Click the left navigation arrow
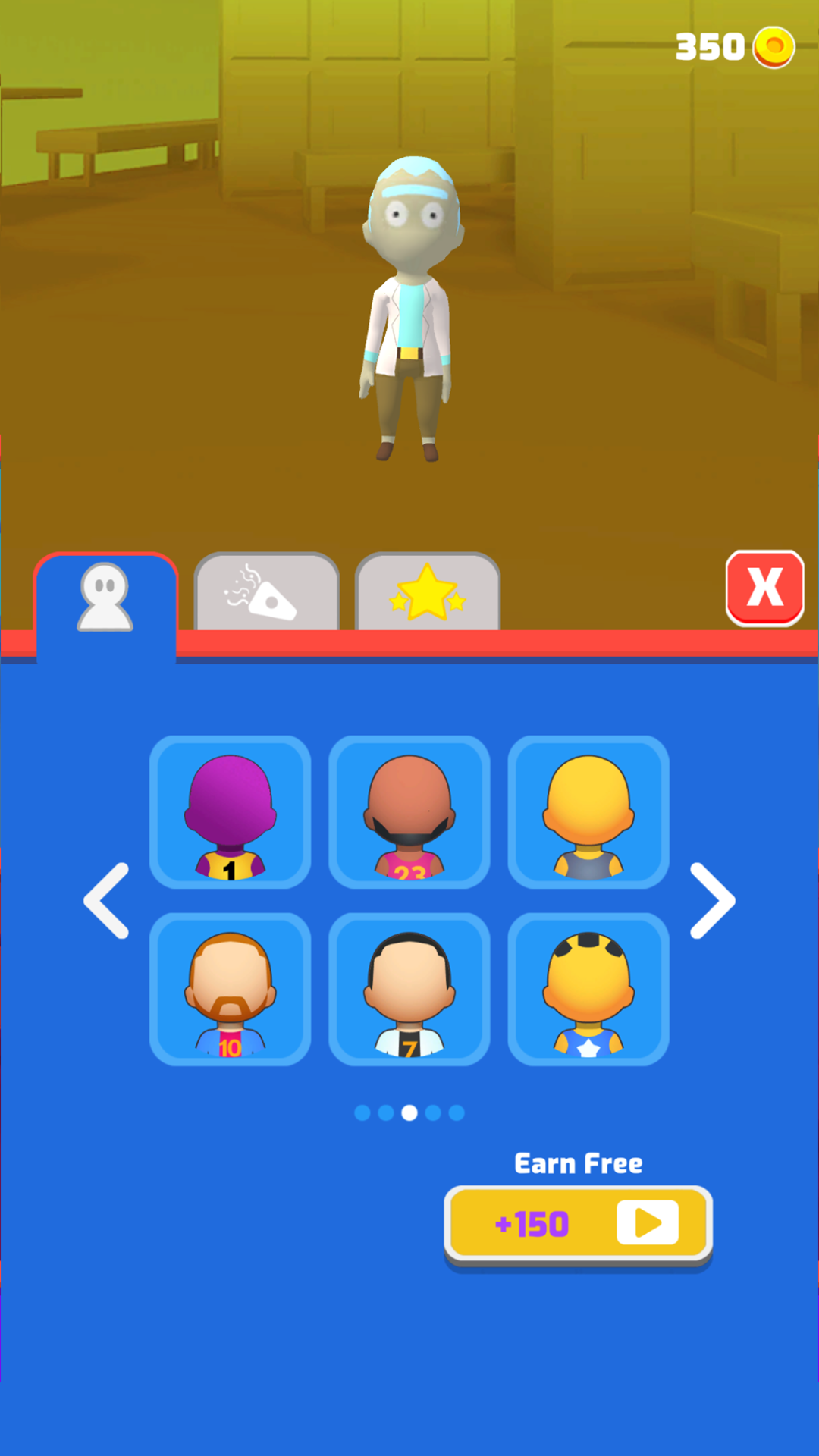 tap(108, 902)
